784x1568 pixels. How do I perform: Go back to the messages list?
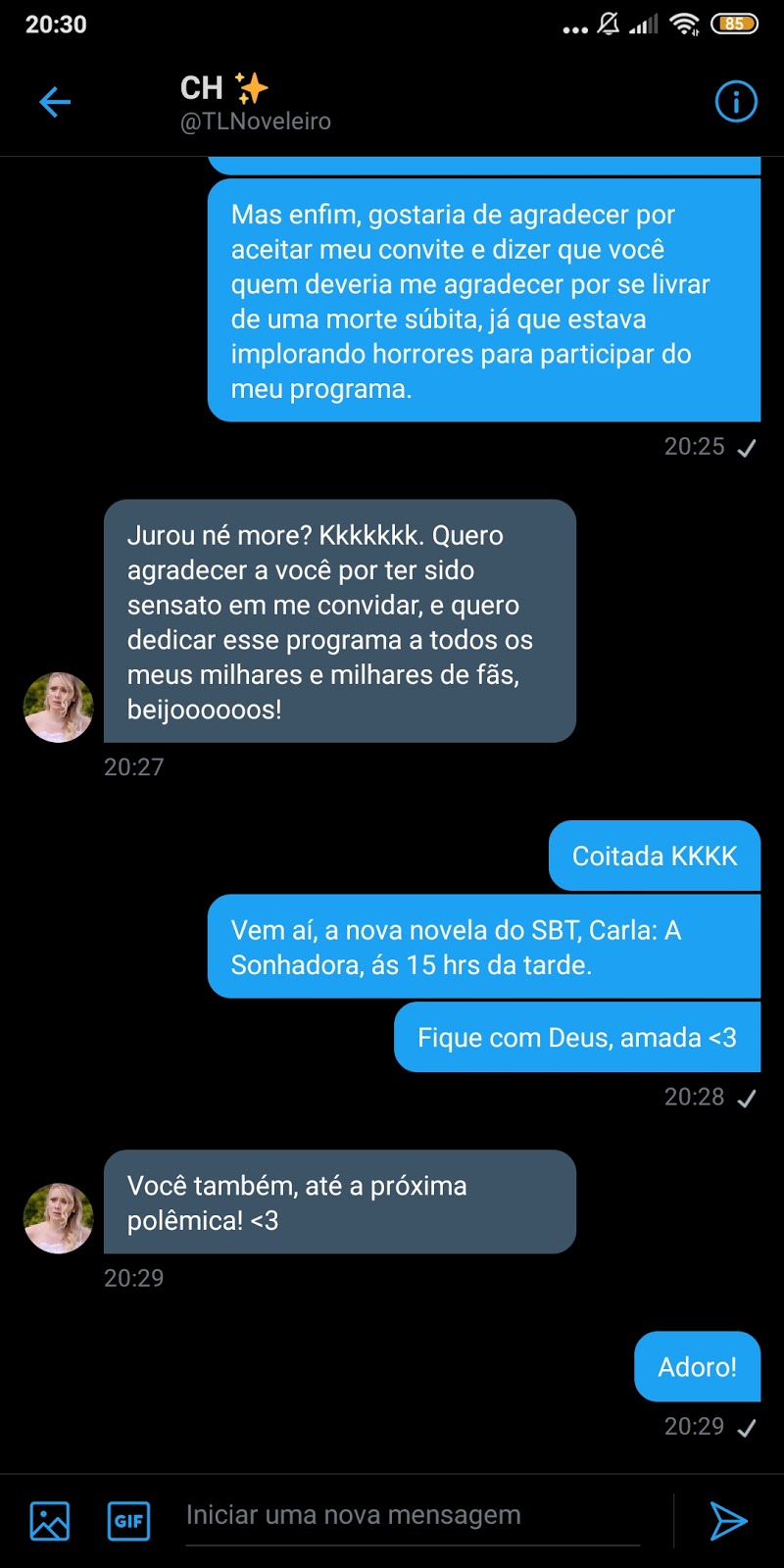tap(55, 102)
